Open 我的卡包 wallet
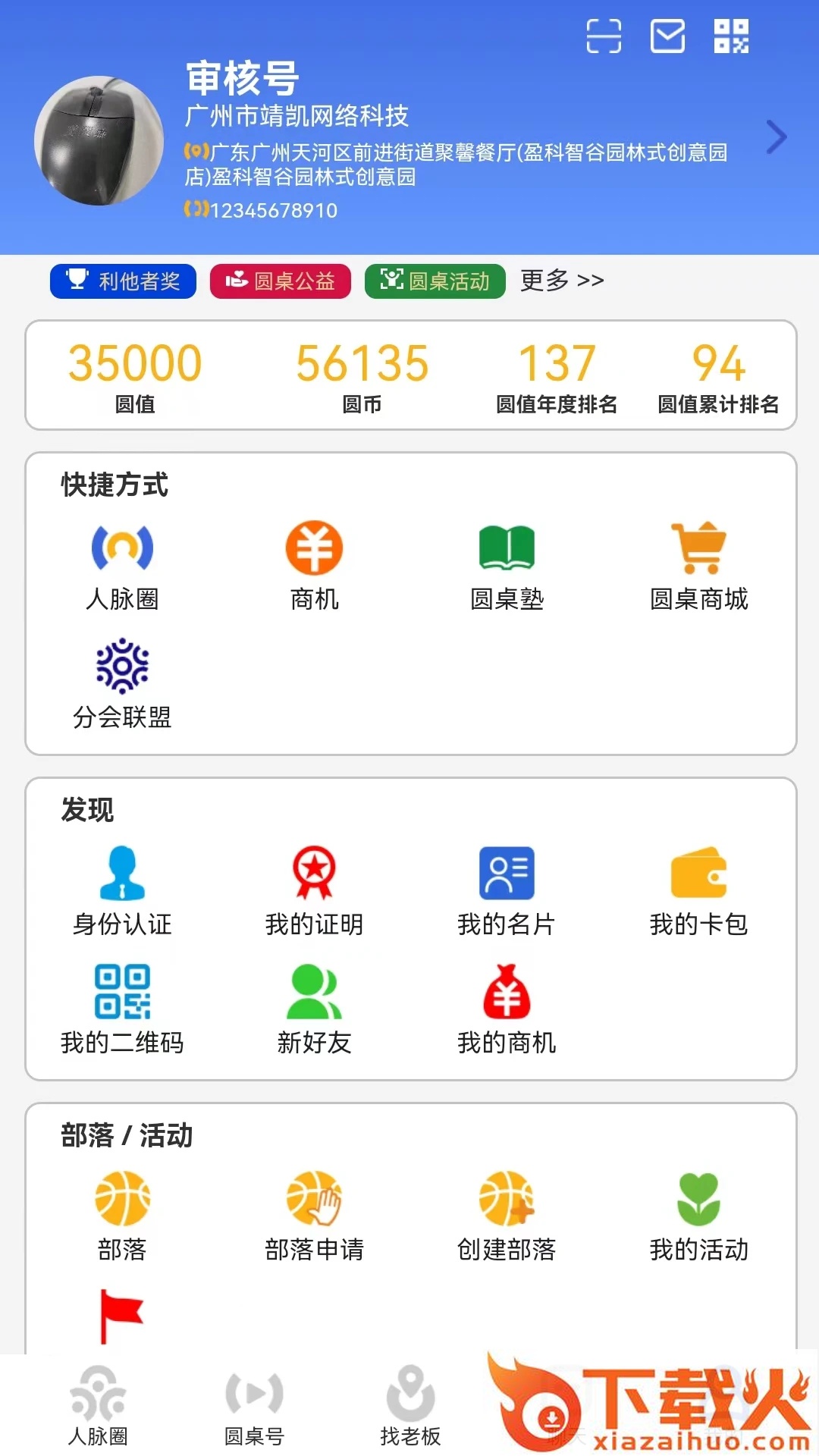 698,891
